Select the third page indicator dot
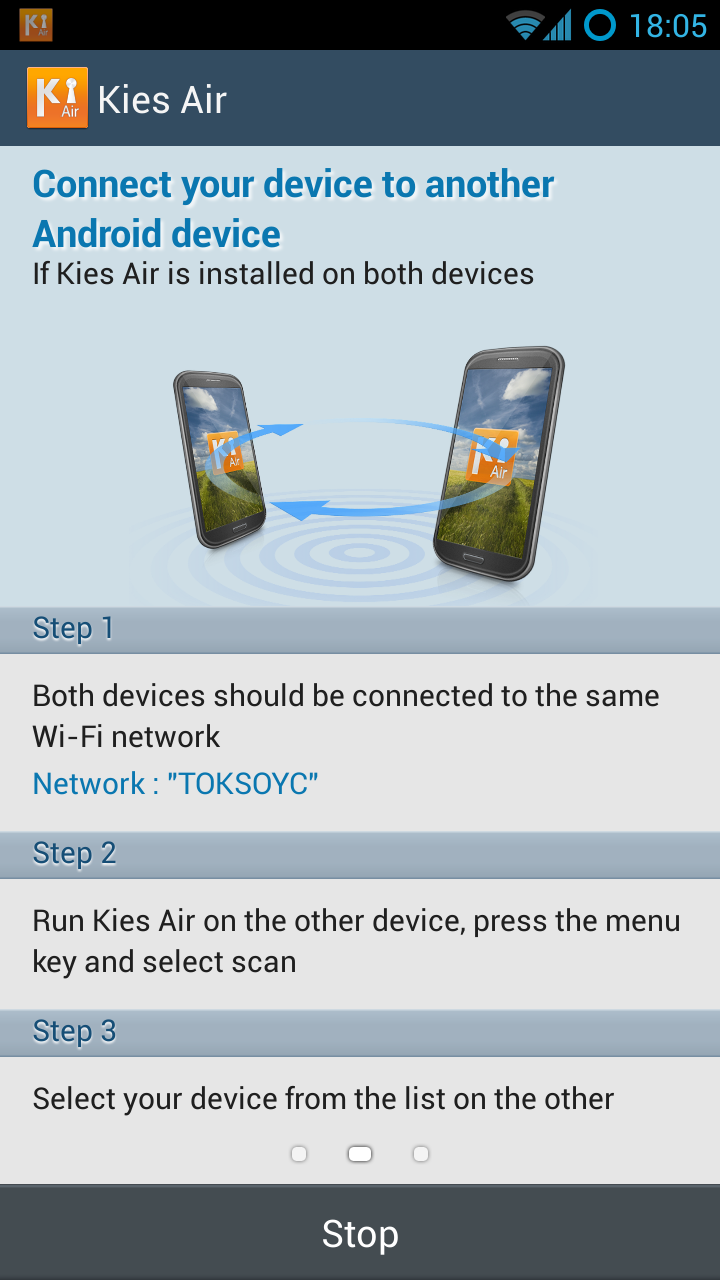 421,1154
